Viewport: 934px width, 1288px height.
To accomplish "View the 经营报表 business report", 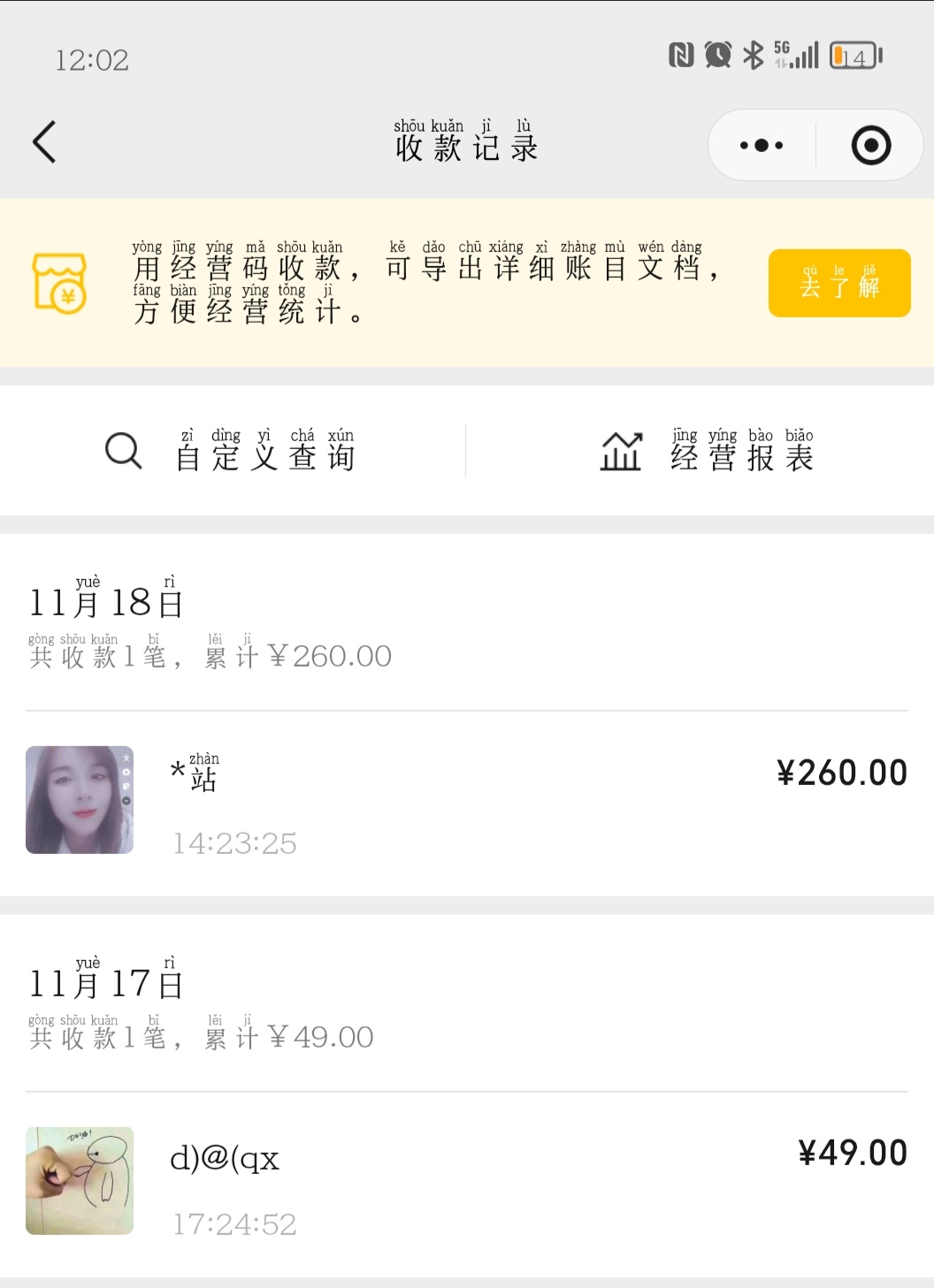I will click(707, 451).
